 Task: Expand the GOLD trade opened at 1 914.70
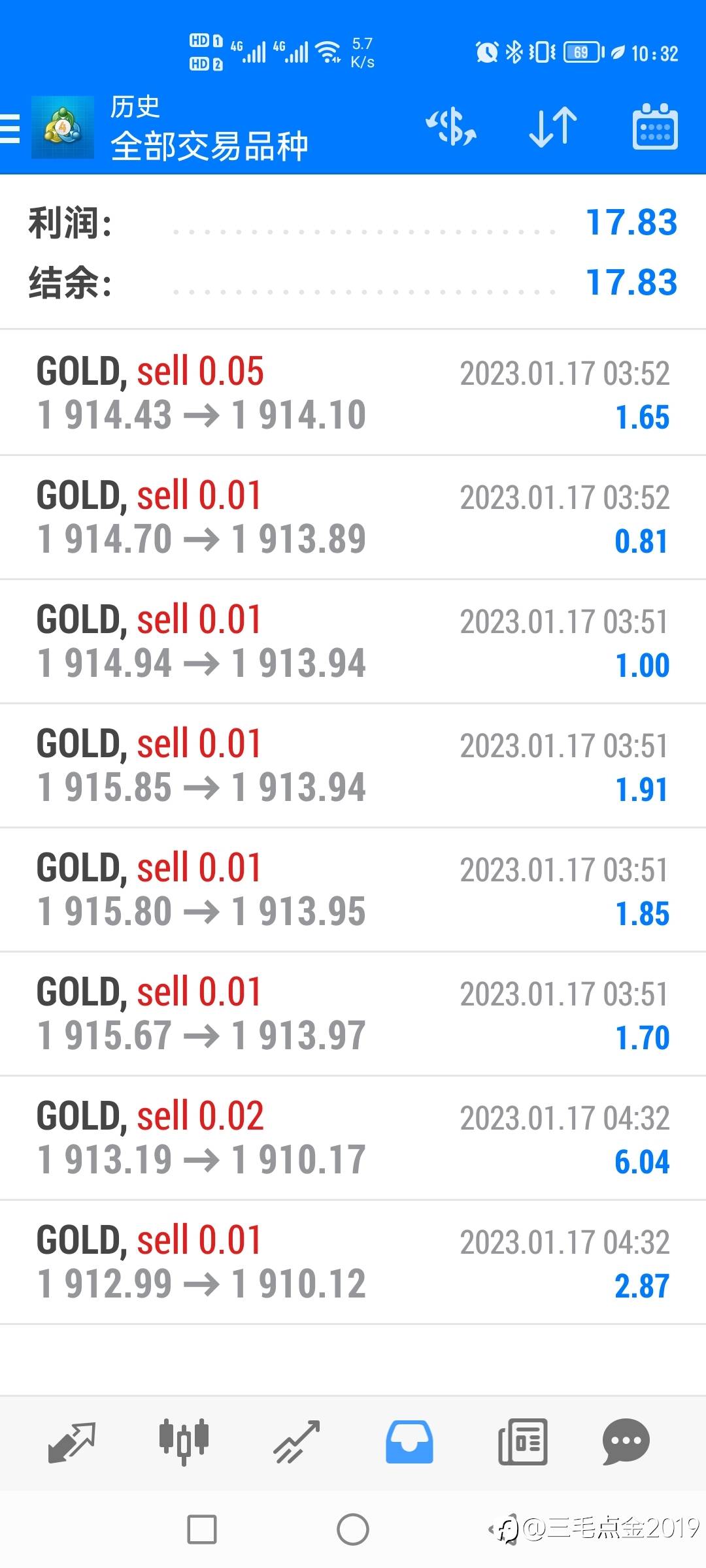point(353,517)
